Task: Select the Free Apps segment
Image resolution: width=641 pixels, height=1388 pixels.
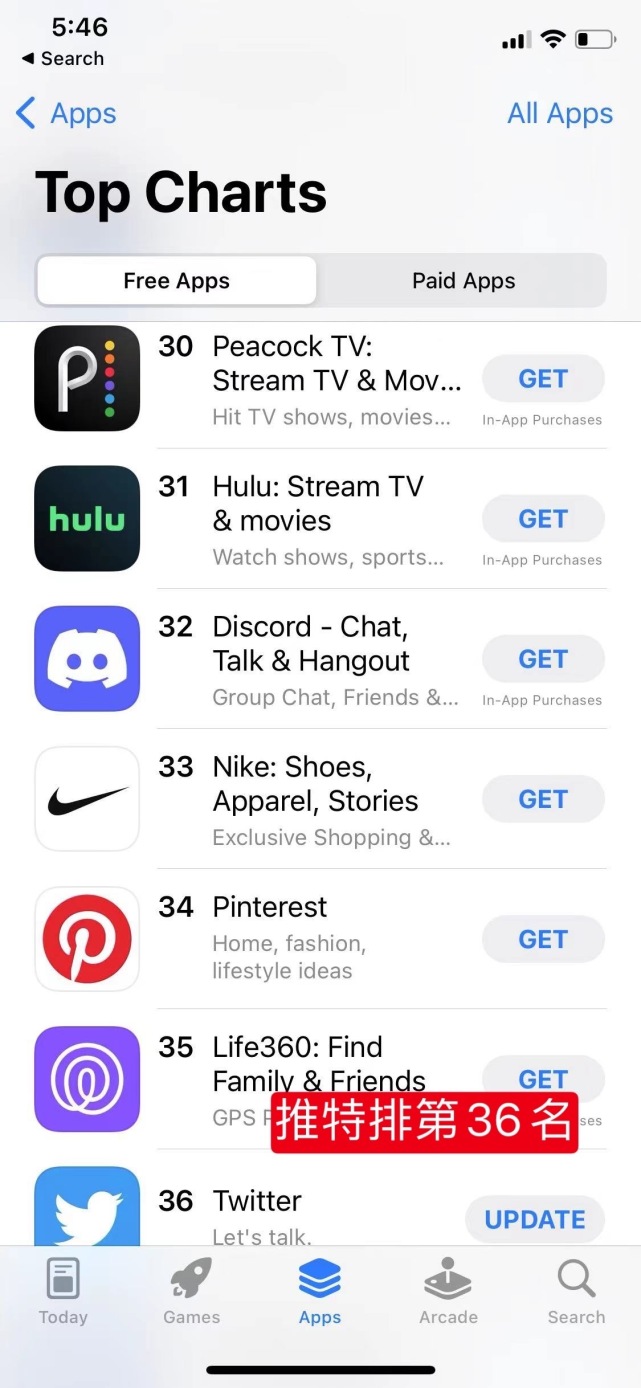Action: pyautogui.click(x=177, y=281)
